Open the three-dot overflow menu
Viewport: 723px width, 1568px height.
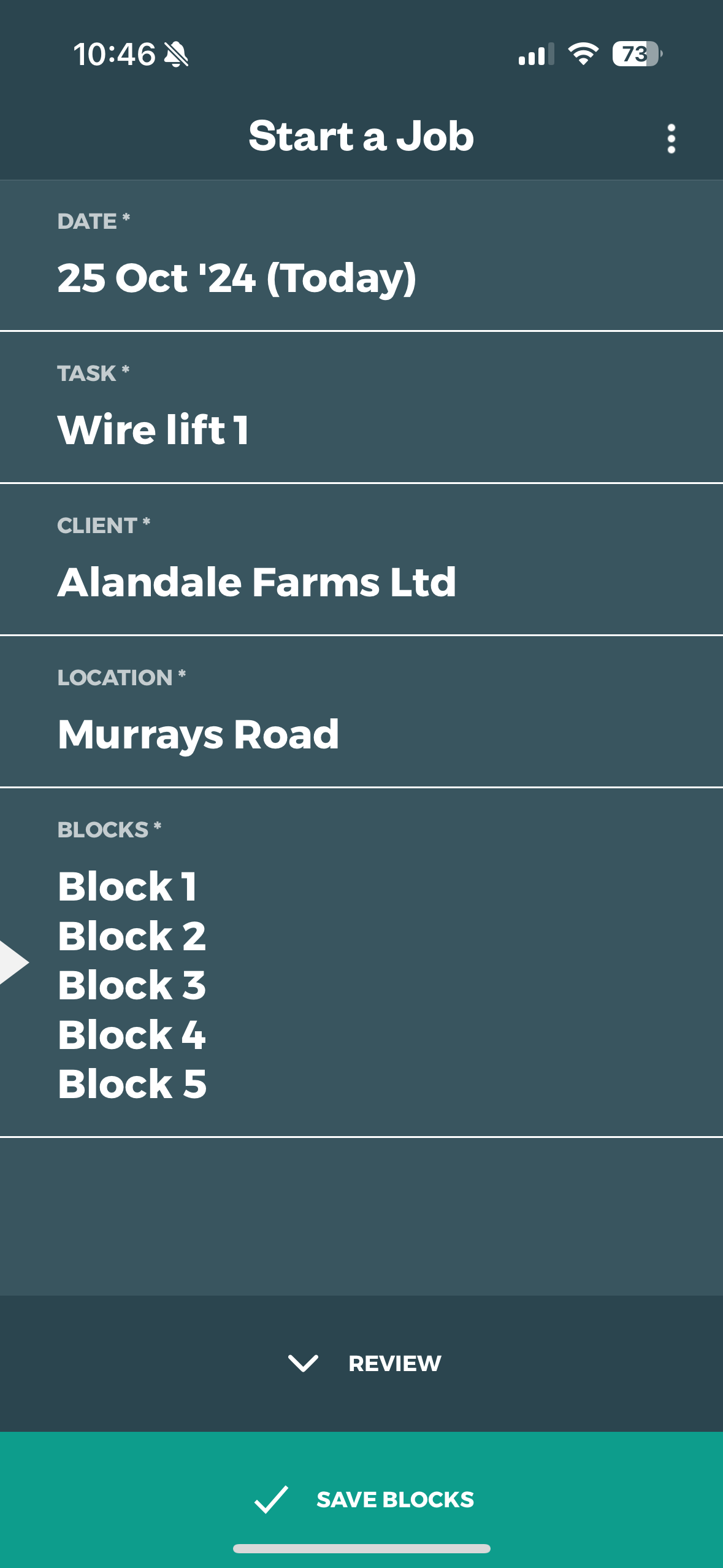pos(671,139)
